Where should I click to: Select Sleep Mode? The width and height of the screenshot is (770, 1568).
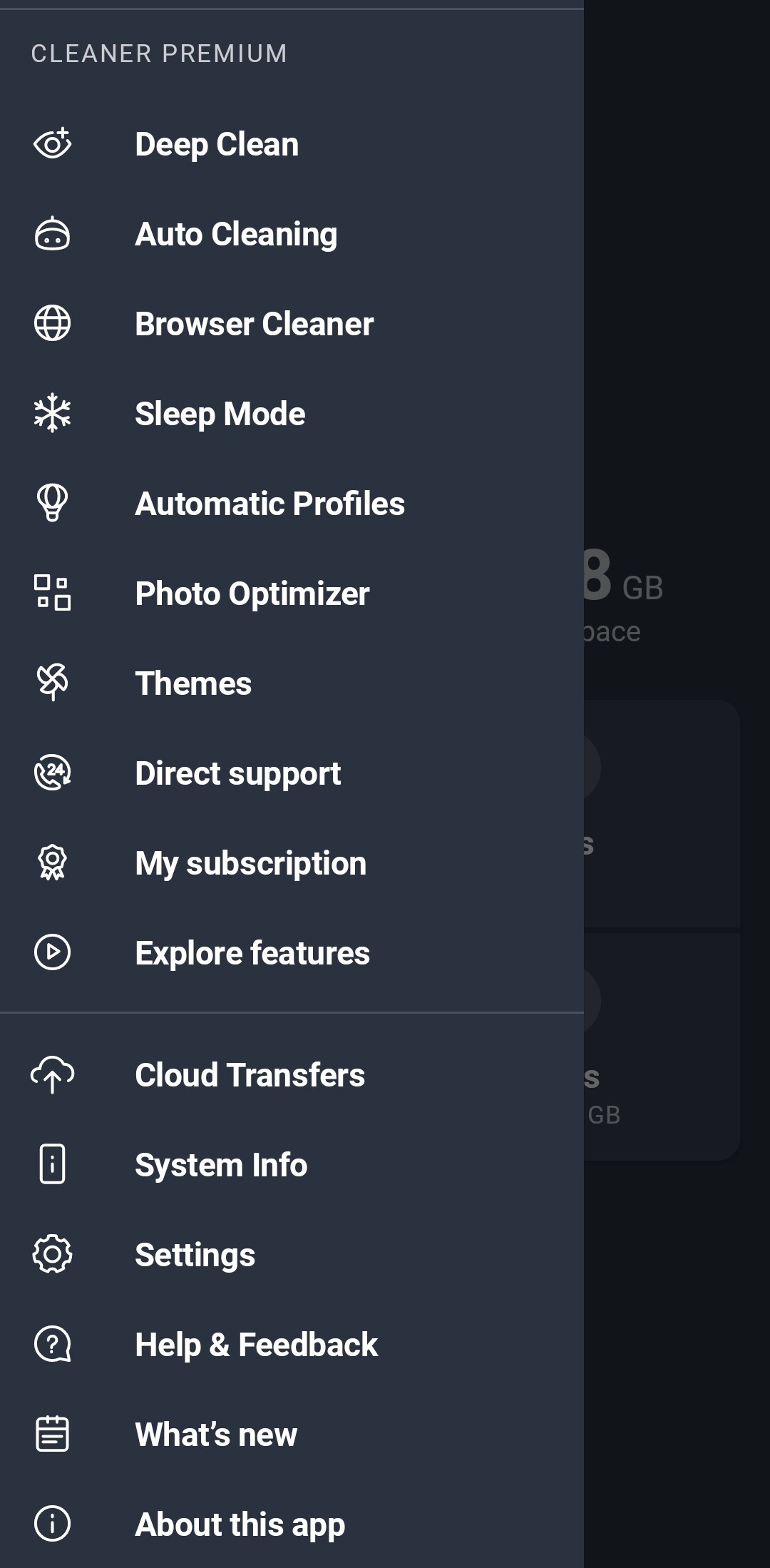[x=292, y=414]
